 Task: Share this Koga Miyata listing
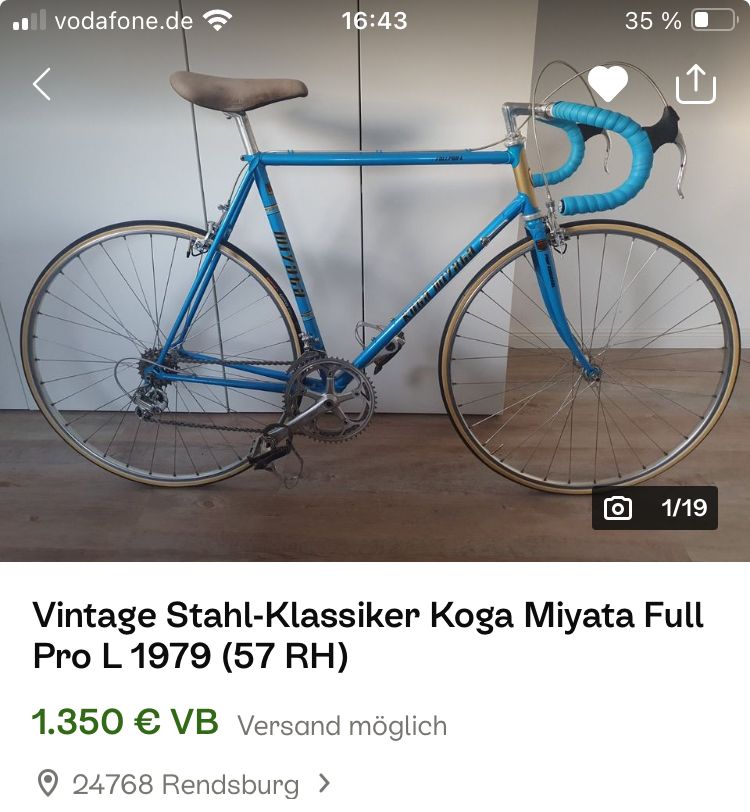pyautogui.click(x=696, y=84)
